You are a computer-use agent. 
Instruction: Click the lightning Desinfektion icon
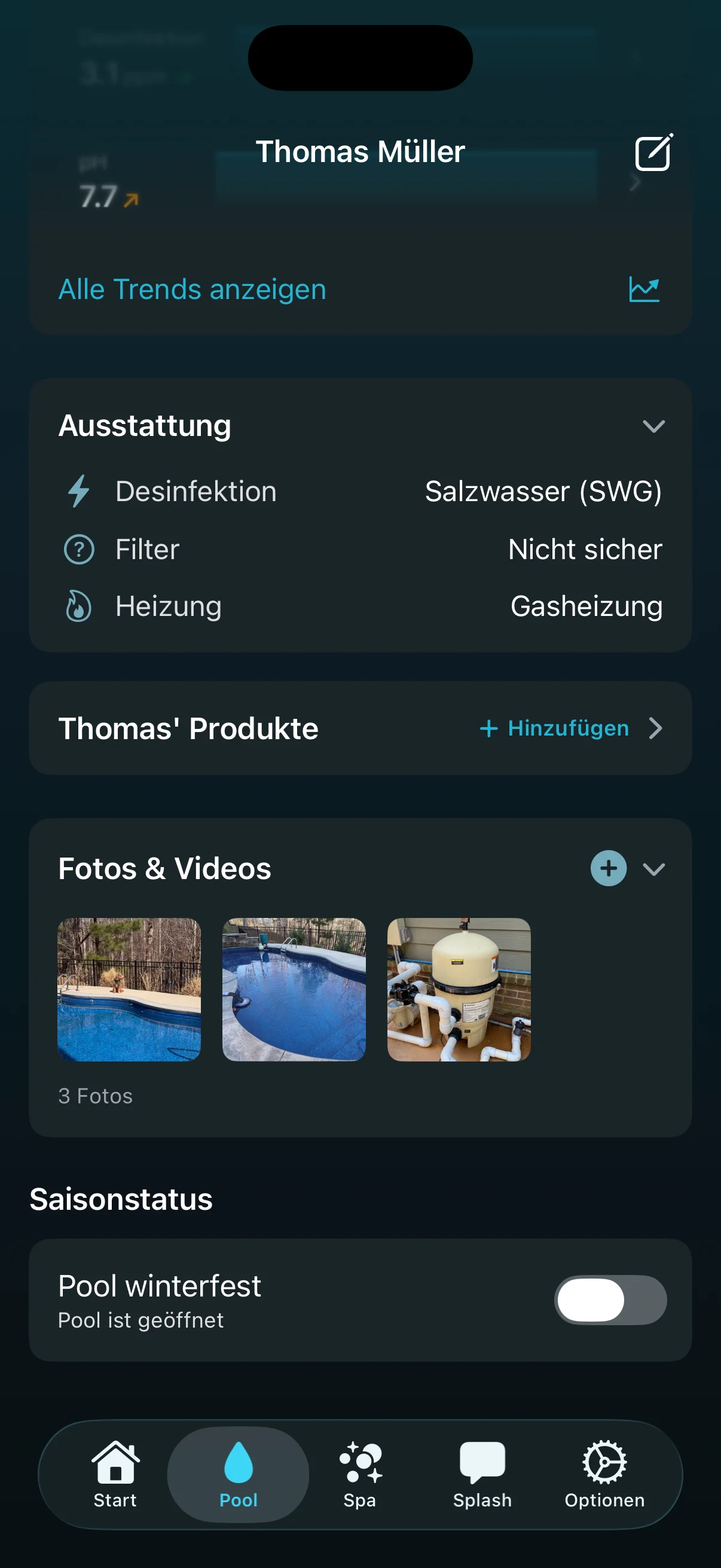[79, 490]
